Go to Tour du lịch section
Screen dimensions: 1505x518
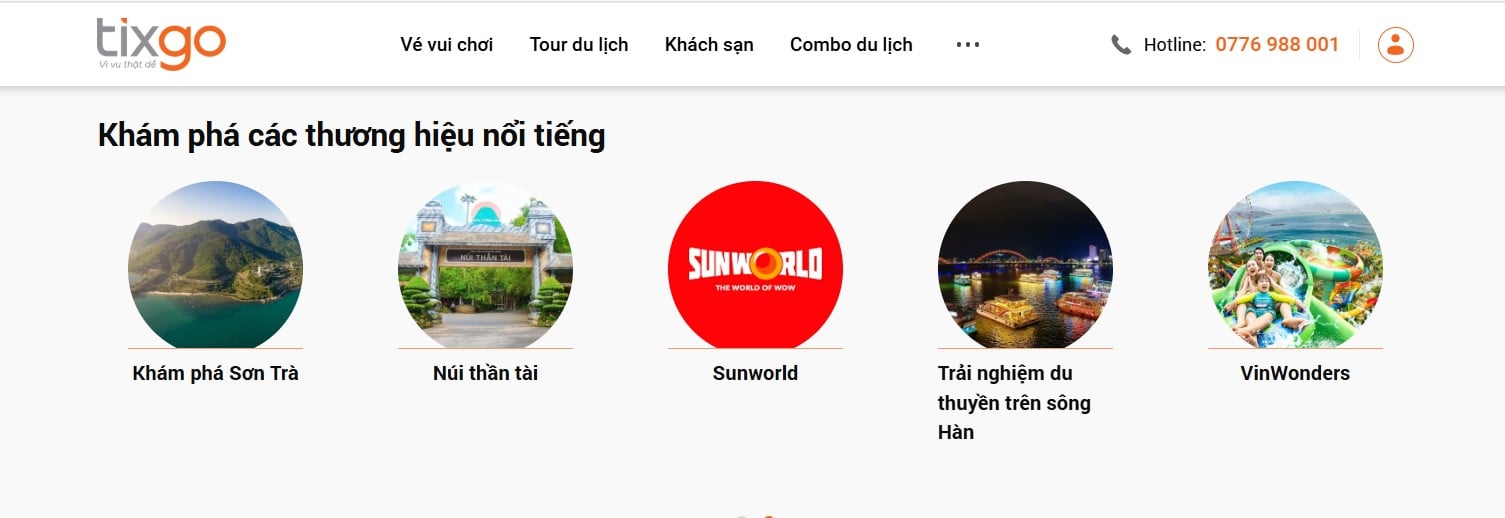pos(579,44)
